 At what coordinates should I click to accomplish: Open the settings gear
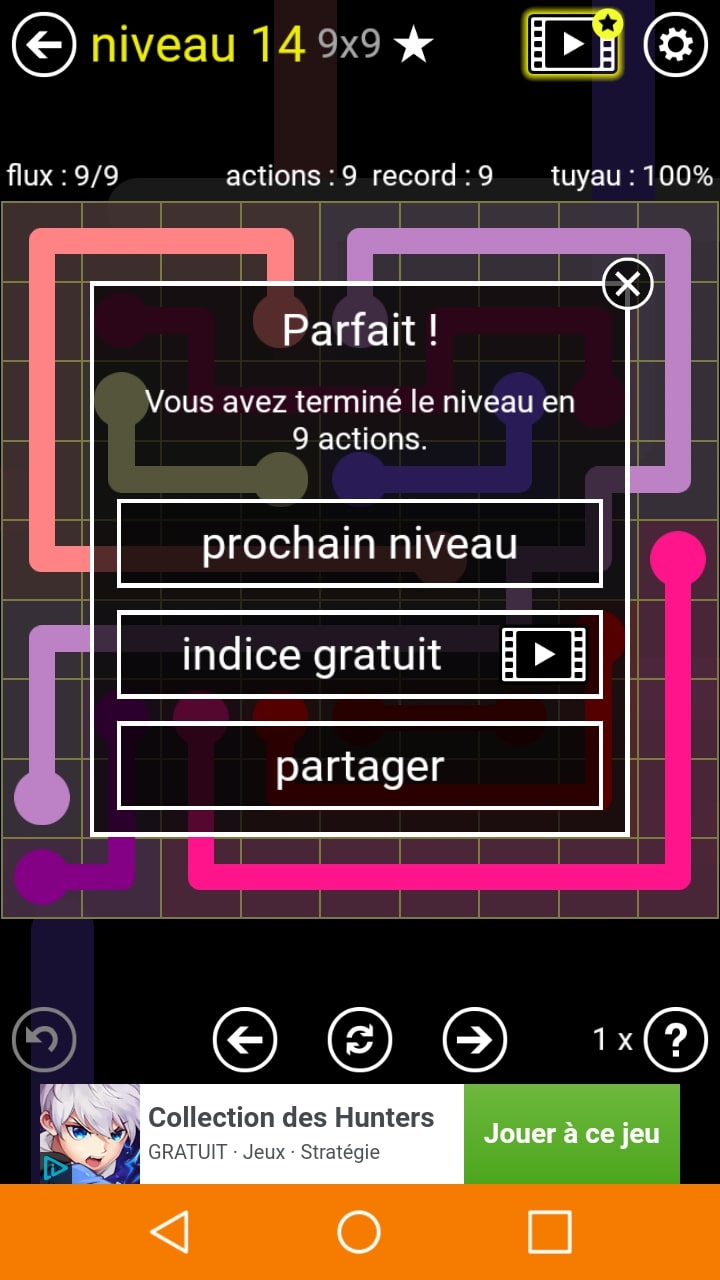coord(675,45)
